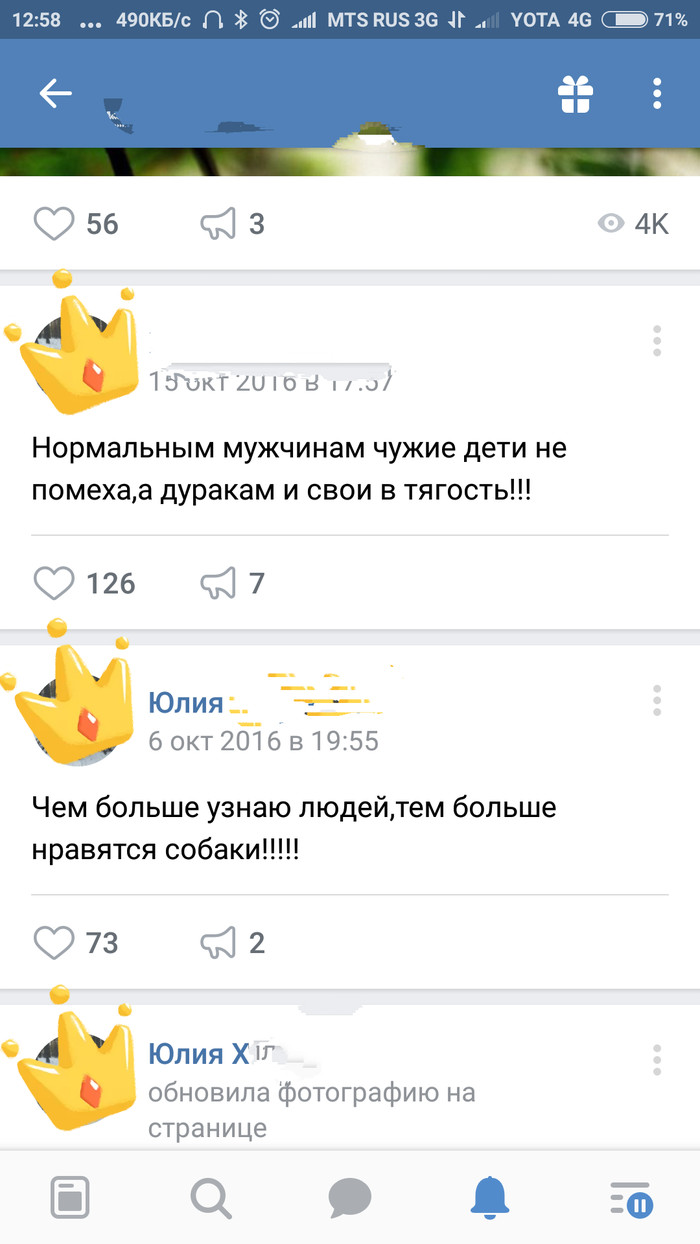Viewport: 700px width, 1244px height.
Task: Switch to the search tab
Action: [210, 1197]
